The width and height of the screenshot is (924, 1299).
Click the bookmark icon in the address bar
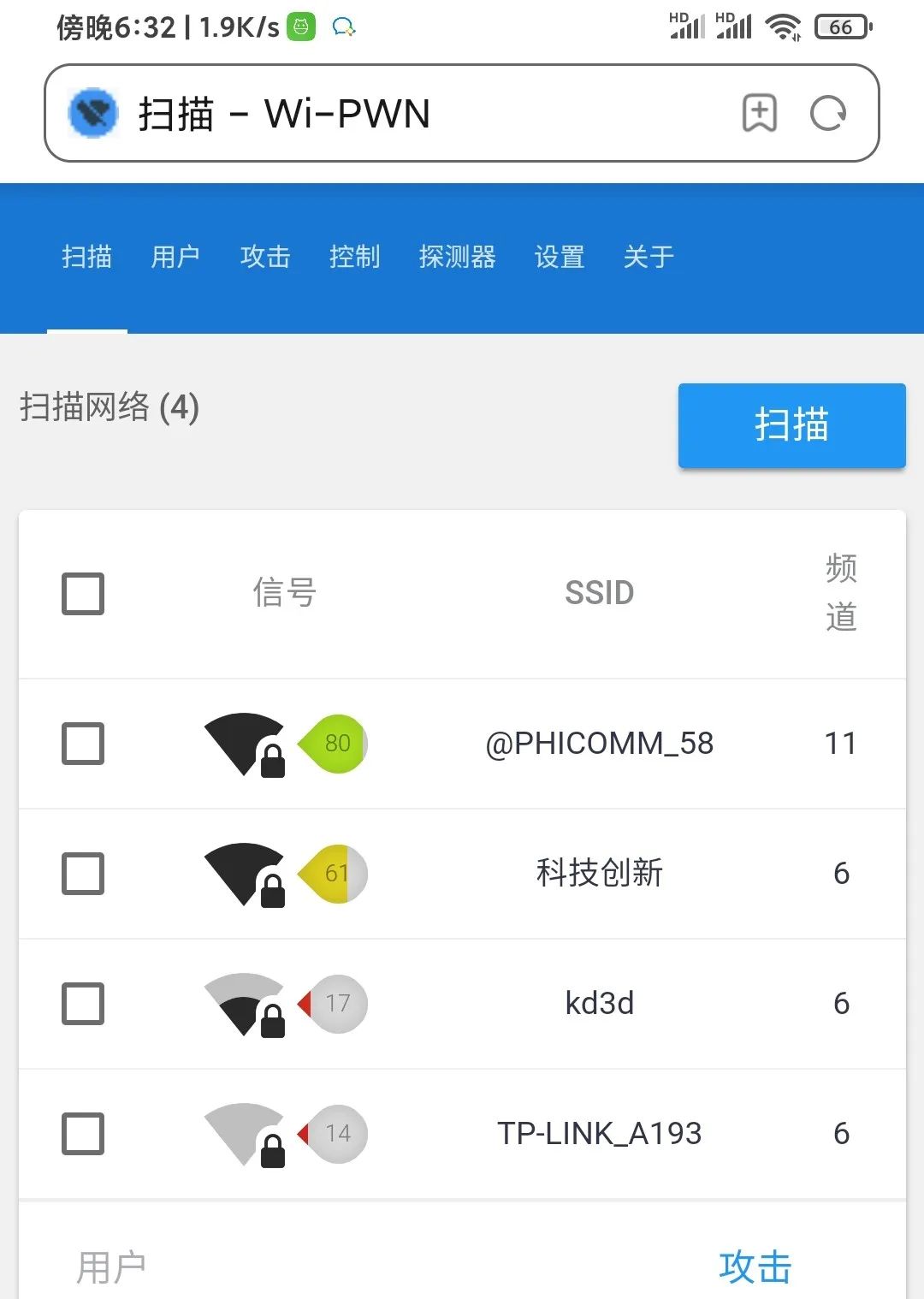[759, 112]
